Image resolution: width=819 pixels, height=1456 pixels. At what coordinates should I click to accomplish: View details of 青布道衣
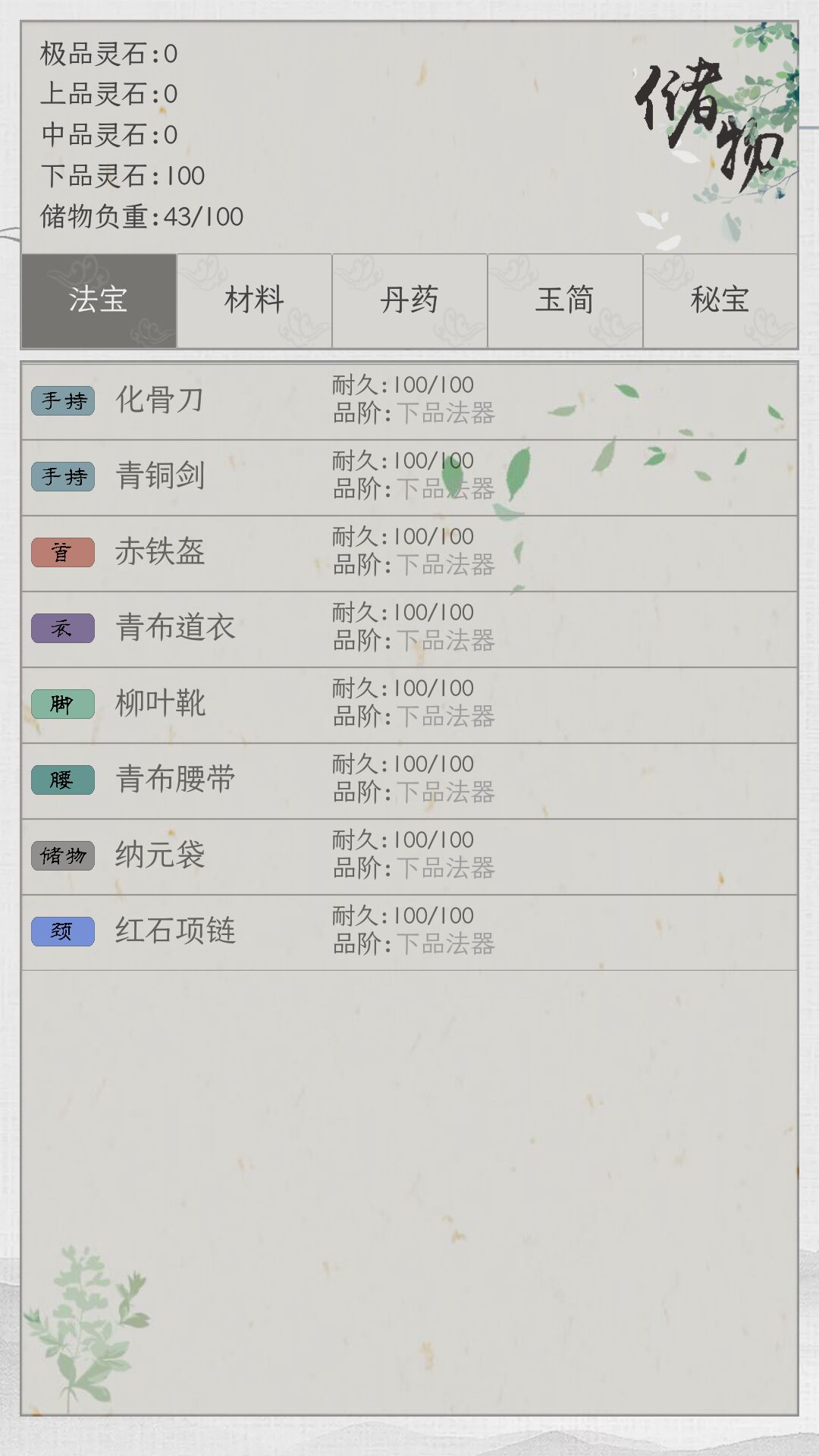click(x=409, y=629)
